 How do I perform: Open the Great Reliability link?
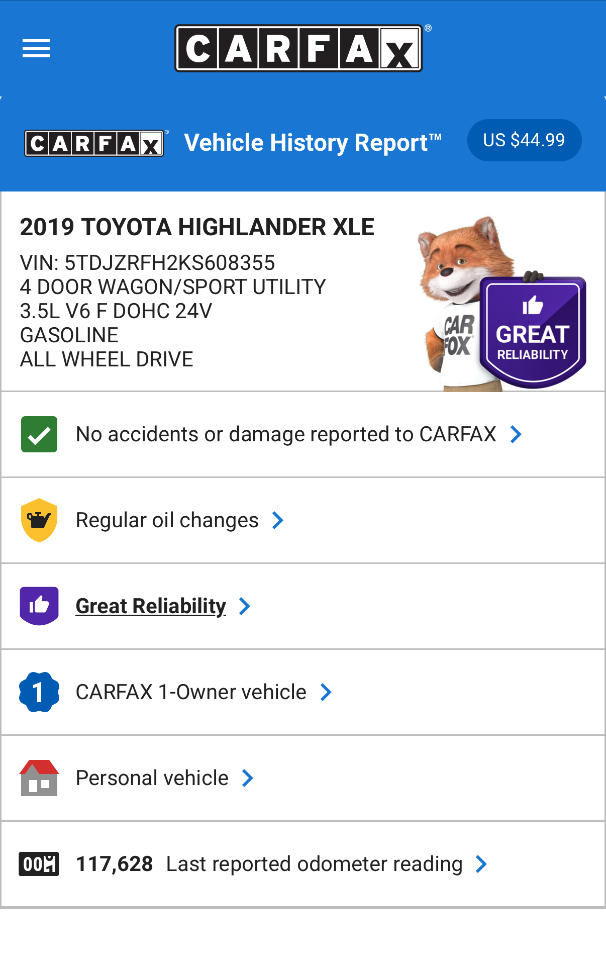point(151,606)
